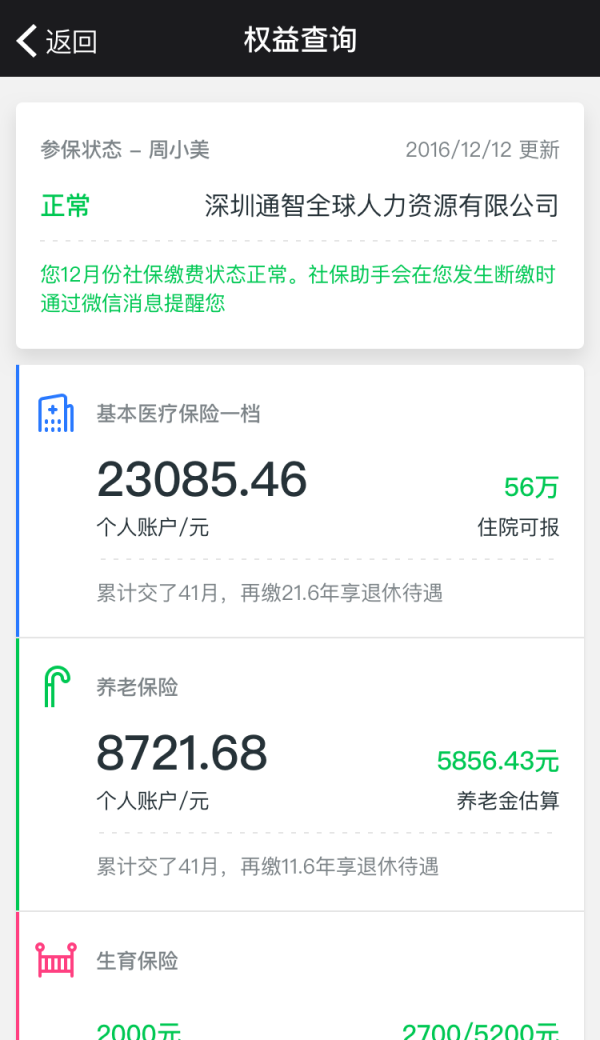Image resolution: width=600 pixels, height=1040 pixels.
Task: Open the 生育保险 card
Action: pyautogui.click(x=300, y=980)
